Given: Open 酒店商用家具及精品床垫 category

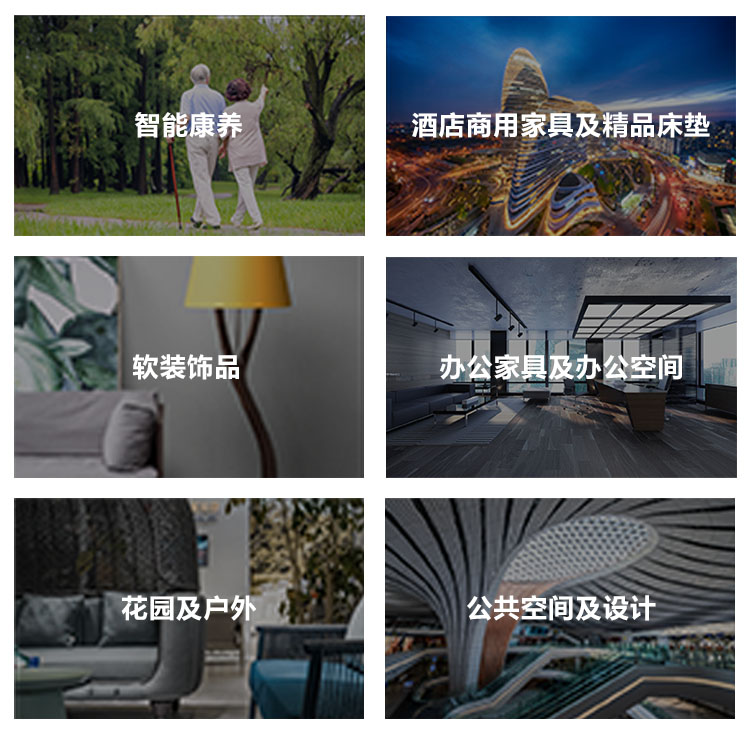Looking at the screenshot, I should 561,126.
